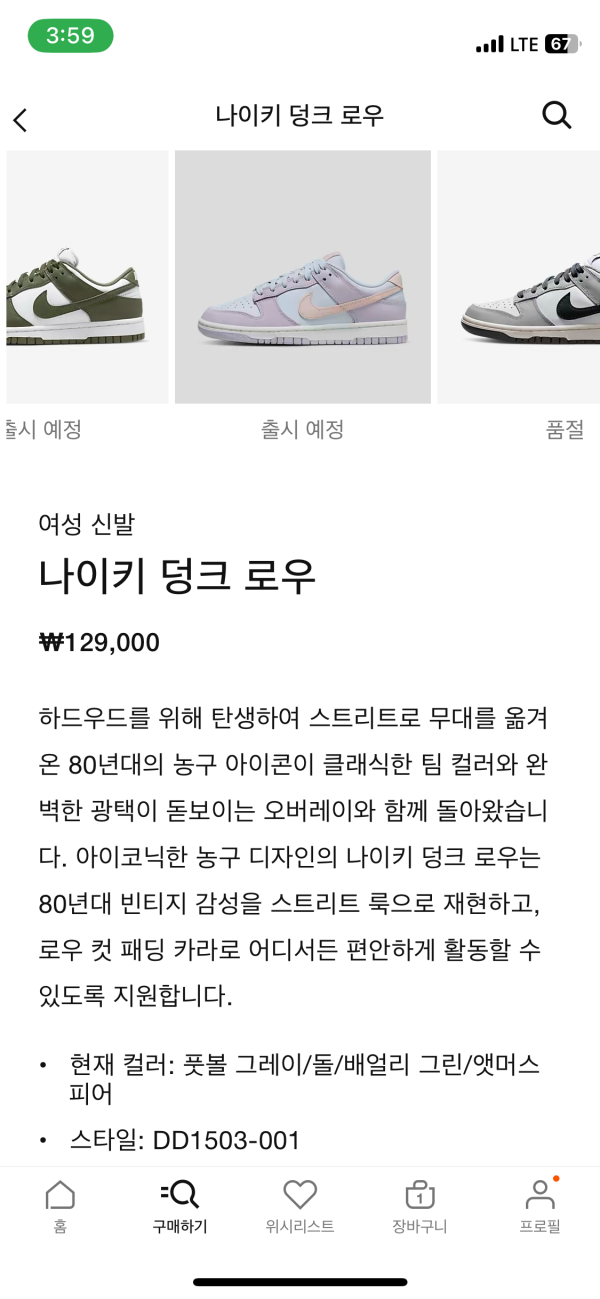Open the 장바구니 cart tab

coord(420,1206)
